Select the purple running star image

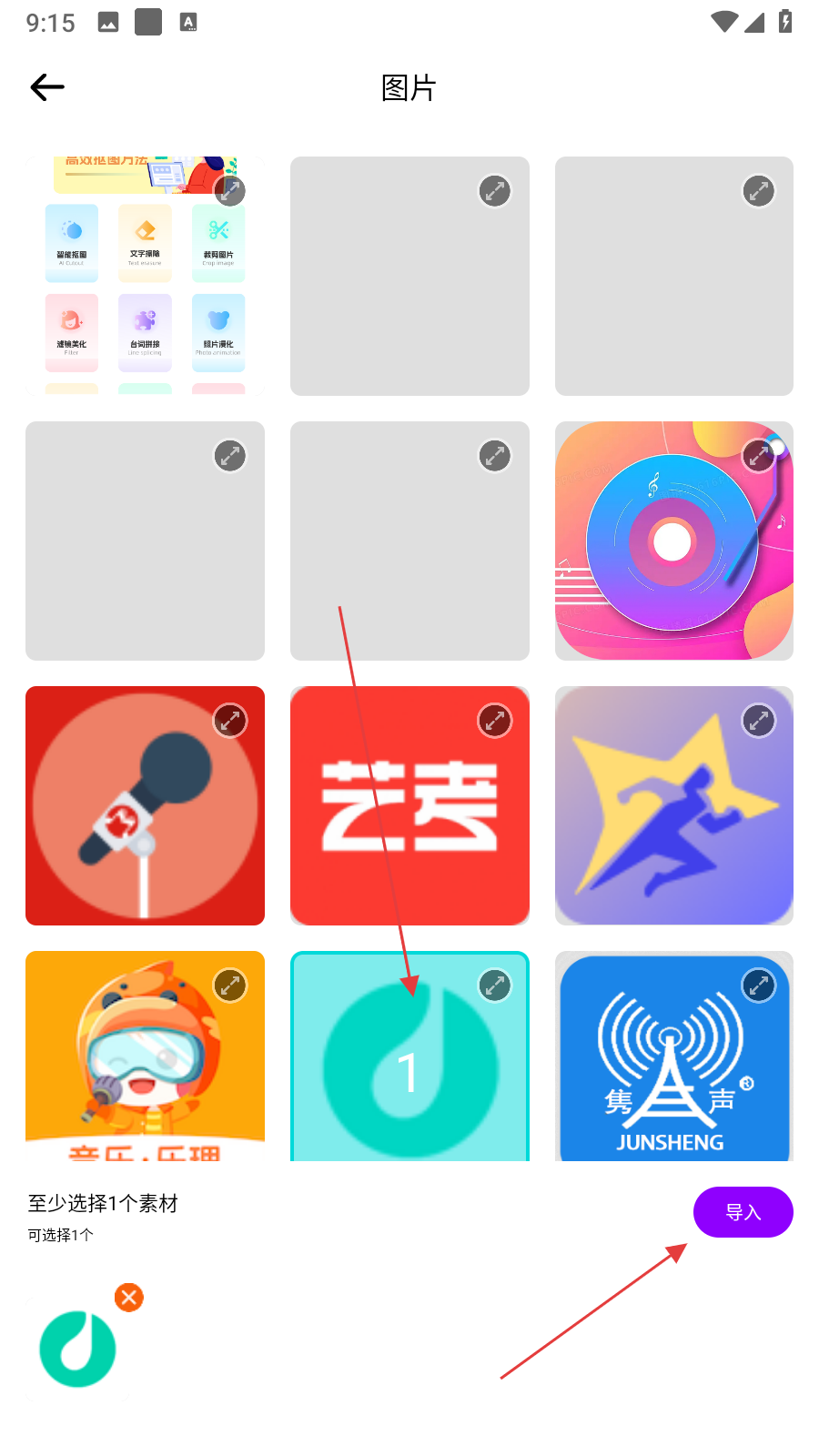click(x=673, y=805)
